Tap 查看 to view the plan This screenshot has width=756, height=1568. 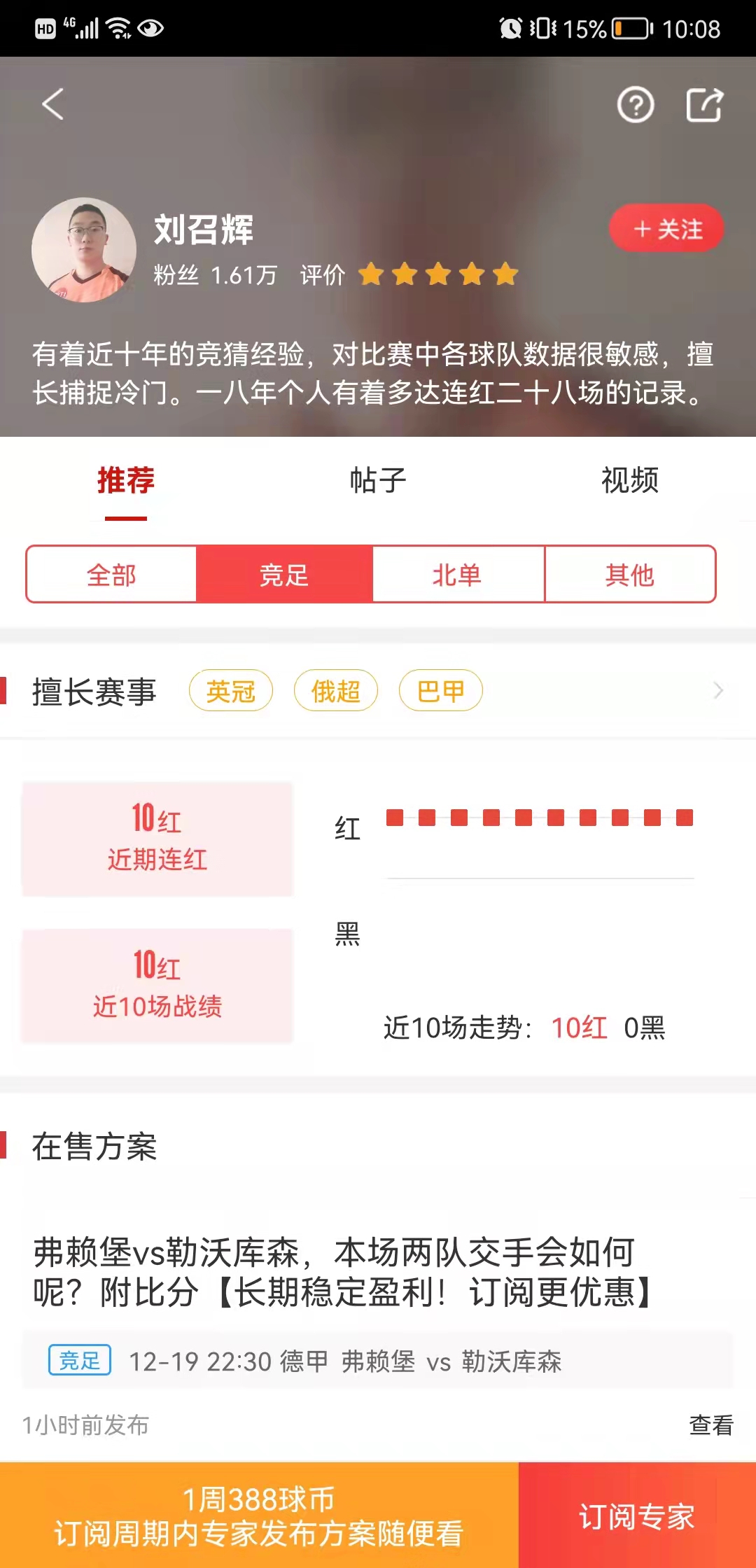point(710,1424)
